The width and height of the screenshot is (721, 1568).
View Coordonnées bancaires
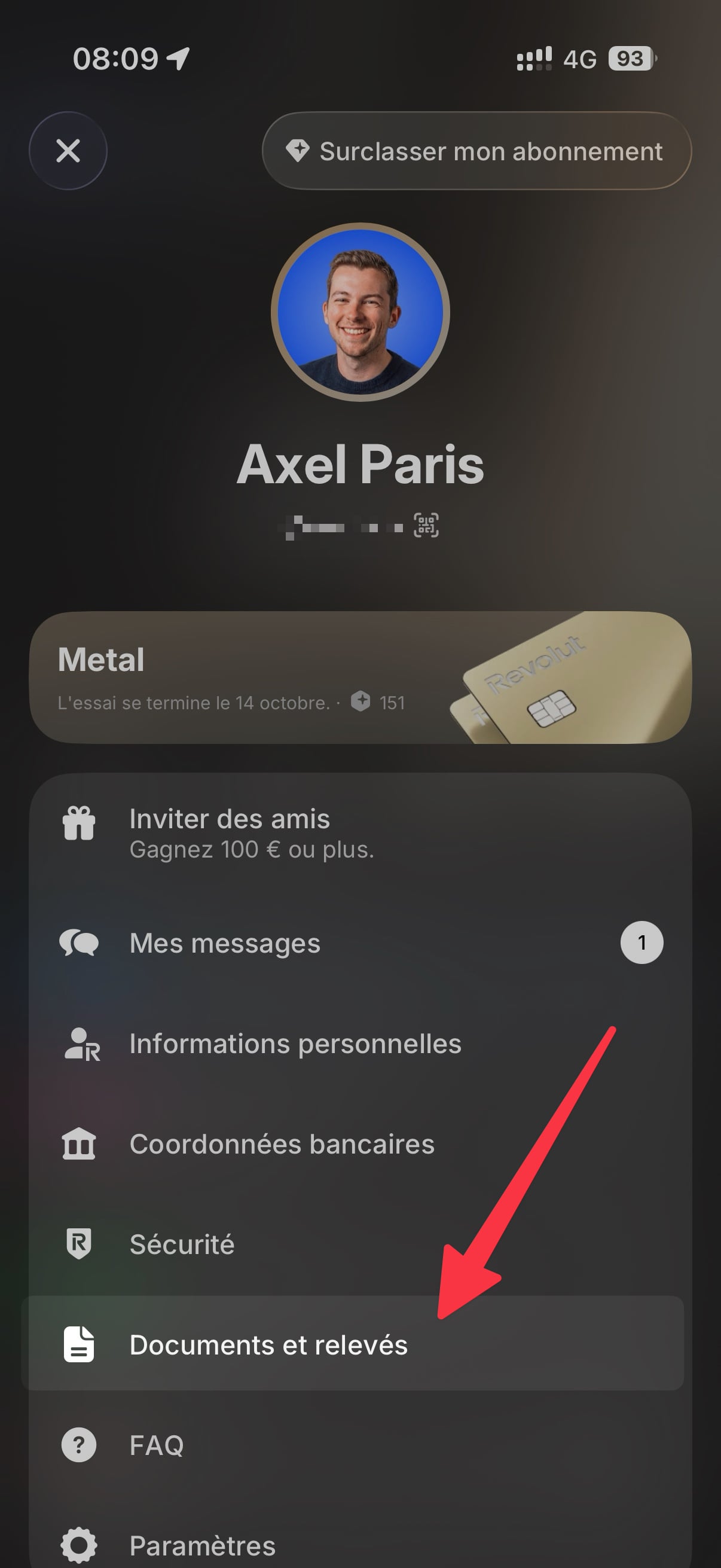pos(360,1144)
